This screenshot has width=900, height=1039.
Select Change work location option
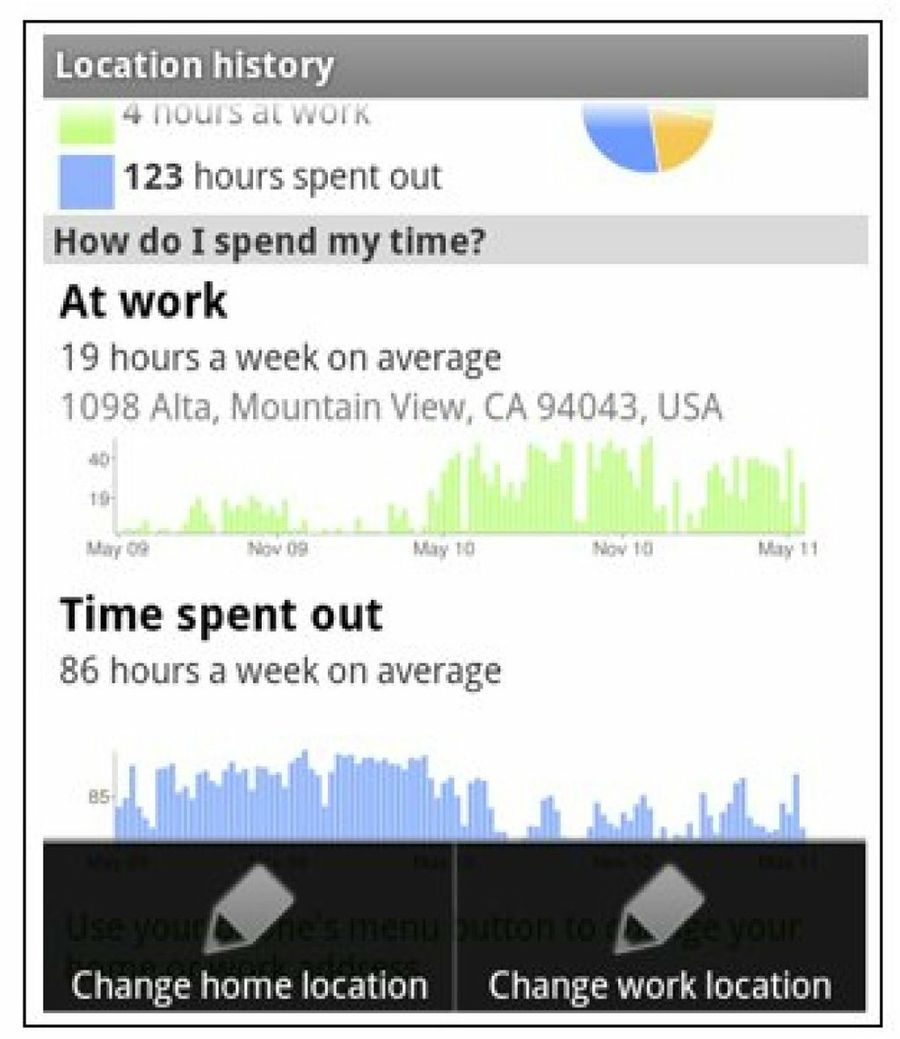click(660, 930)
